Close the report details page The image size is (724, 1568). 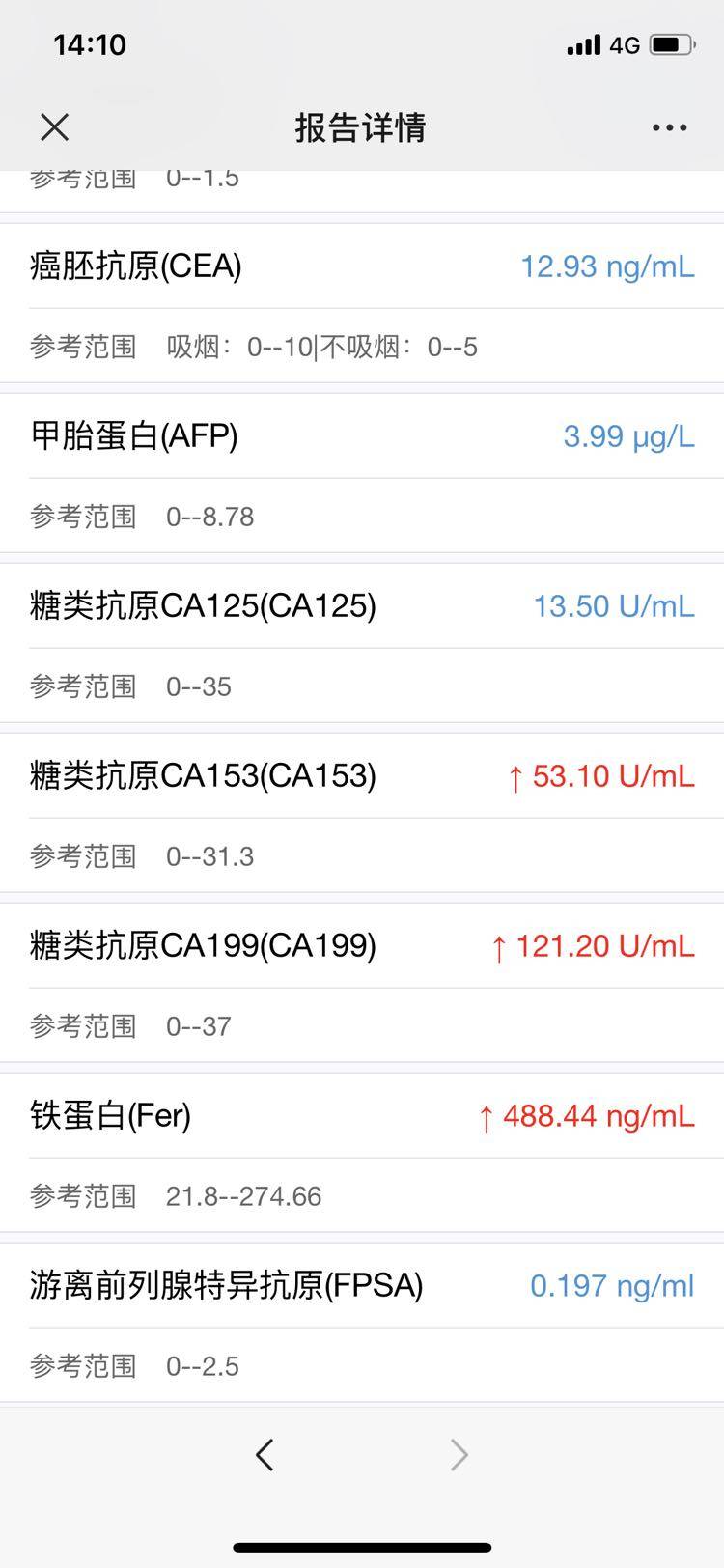[55, 127]
